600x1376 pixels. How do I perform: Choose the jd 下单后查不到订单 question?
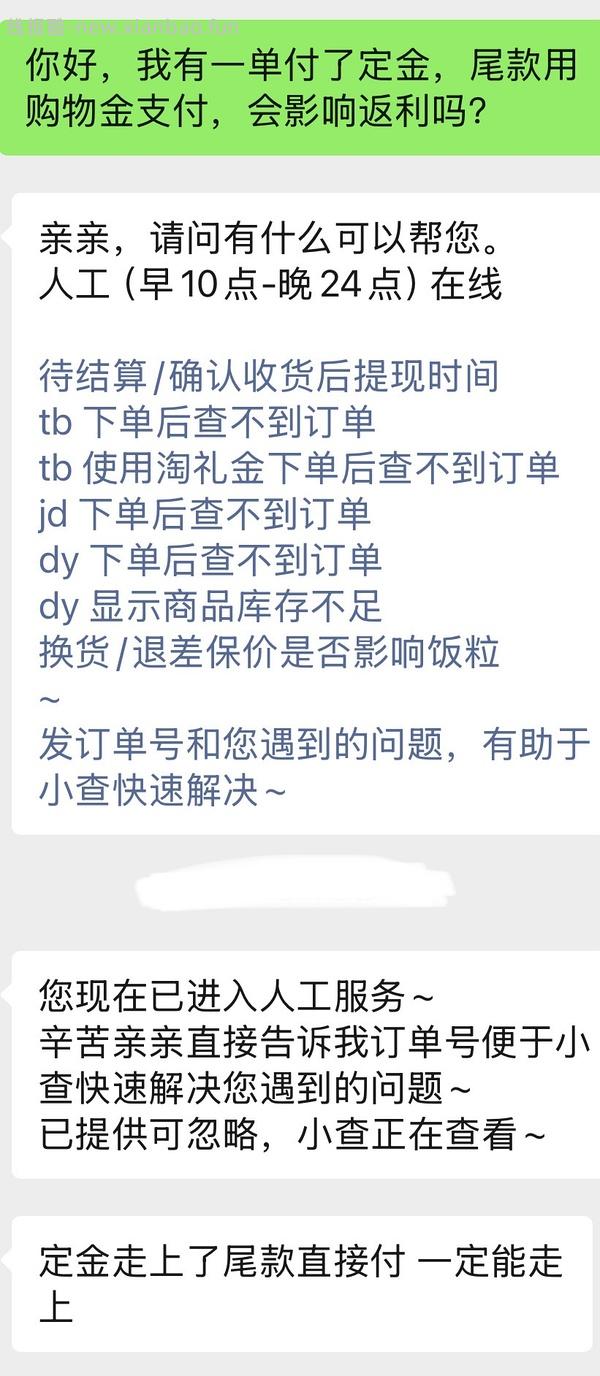point(205,514)
